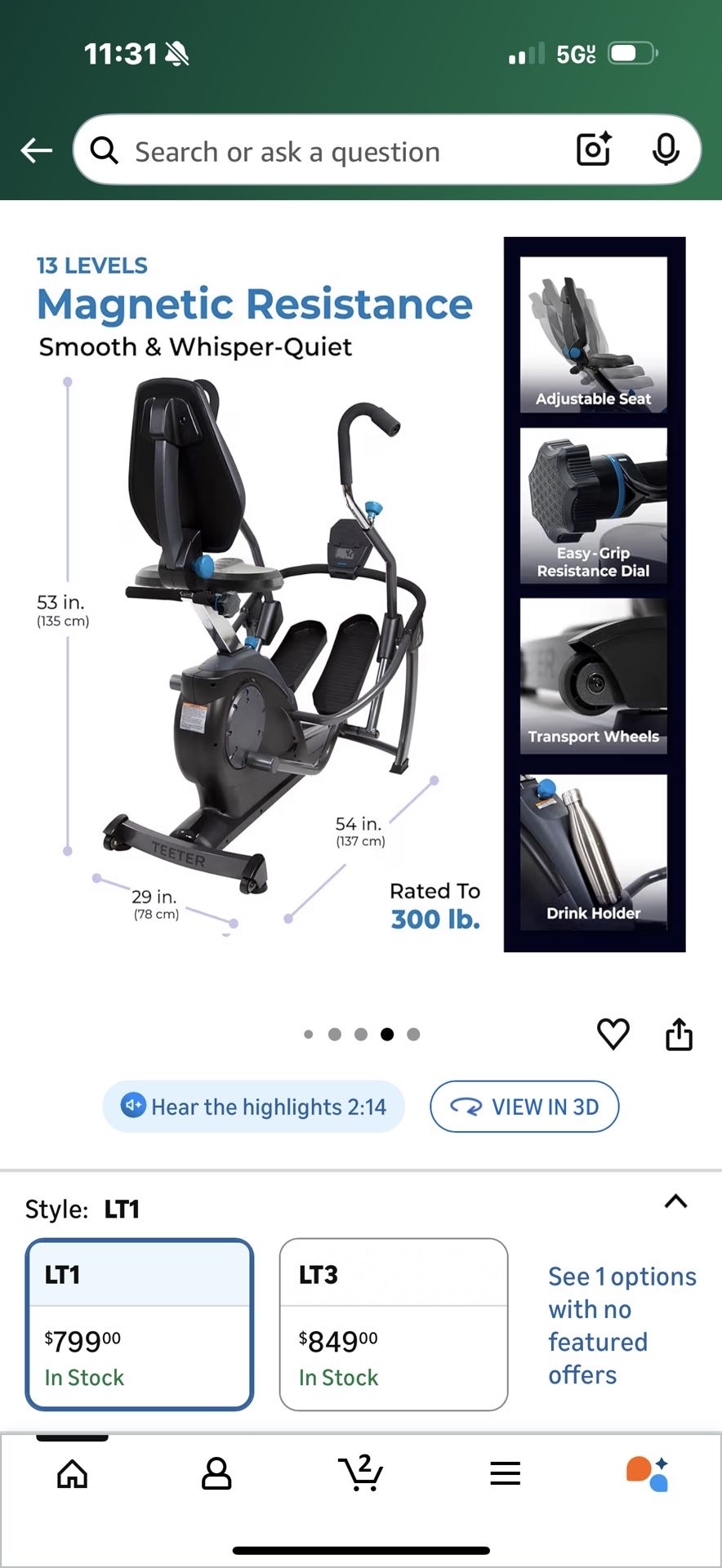Select the fourth carousel dot indicator
This screenshot has width=722, height=1568.
pos(387,1034)
